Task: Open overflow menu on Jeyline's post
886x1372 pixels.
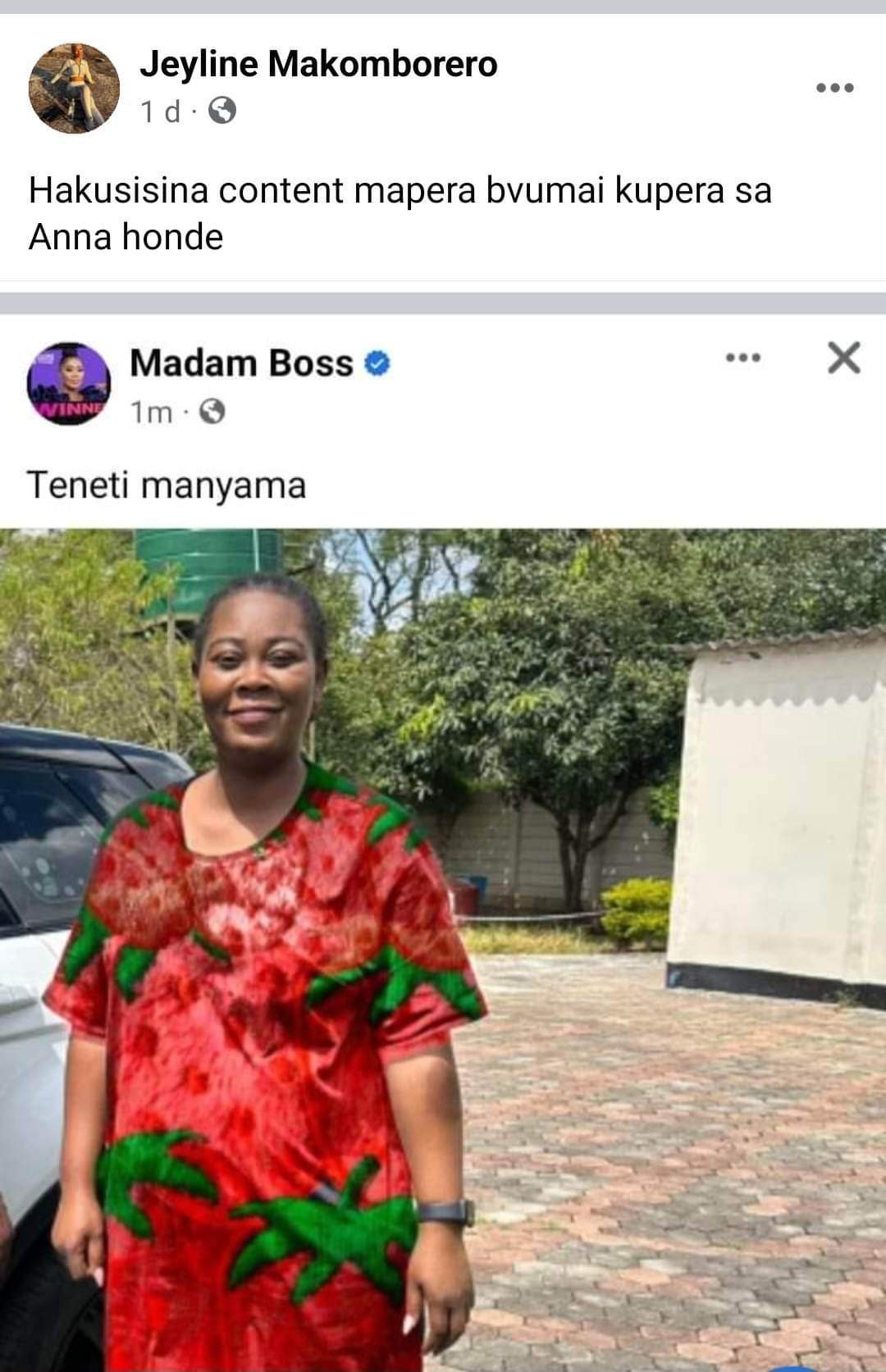Action: pos(835,88)
